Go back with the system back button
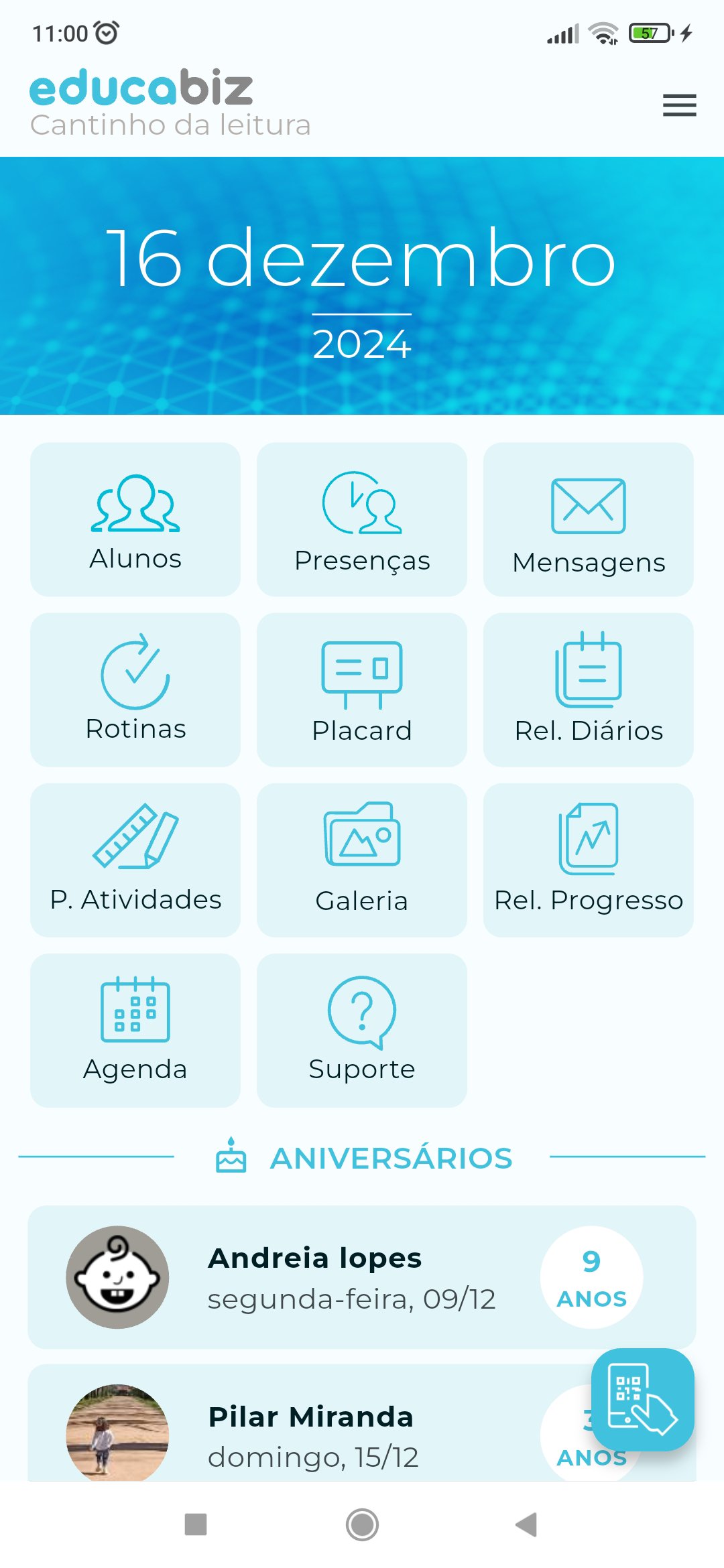Viewport: 724px width, 1568px height. [x=527, y=1524]
